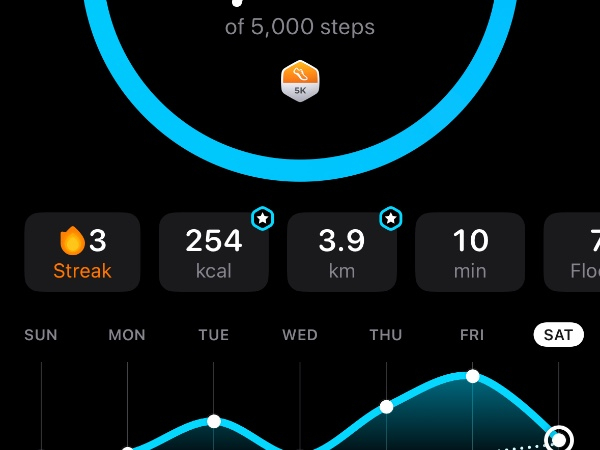
Task: Select THU in the weekly chart
Action: 386,334
